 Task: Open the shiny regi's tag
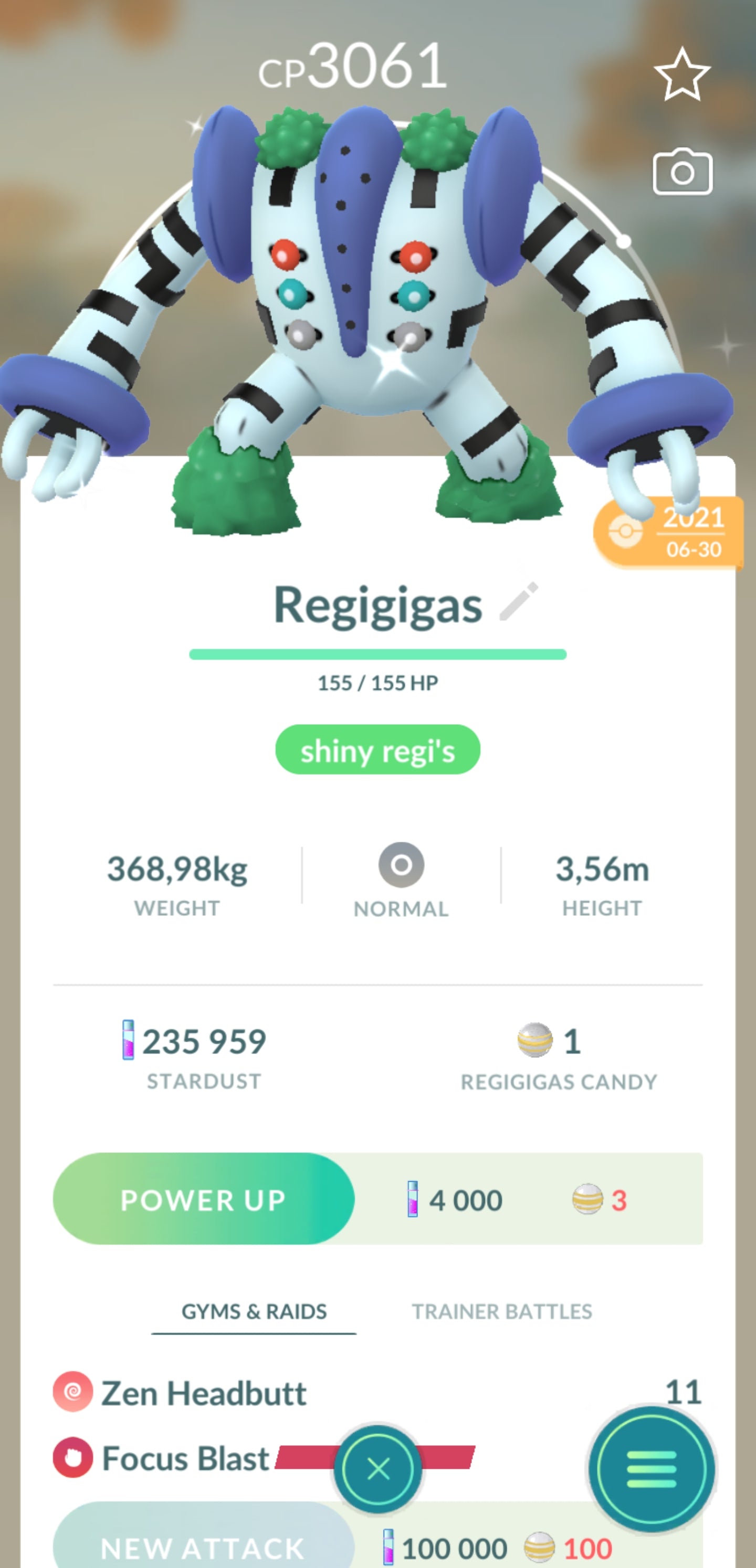(x=377, y=749)
